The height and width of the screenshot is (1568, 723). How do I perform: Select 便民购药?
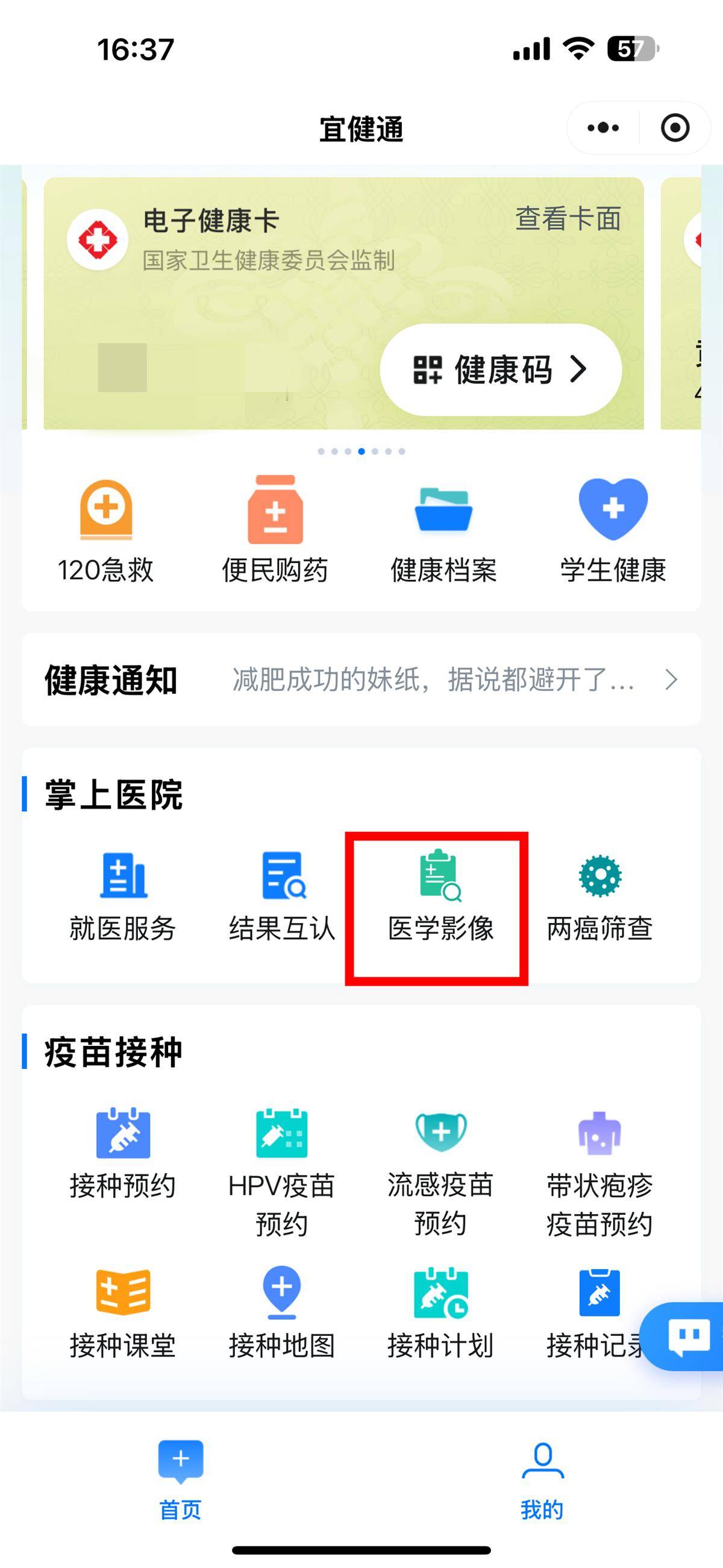click(x=275, y=530)
